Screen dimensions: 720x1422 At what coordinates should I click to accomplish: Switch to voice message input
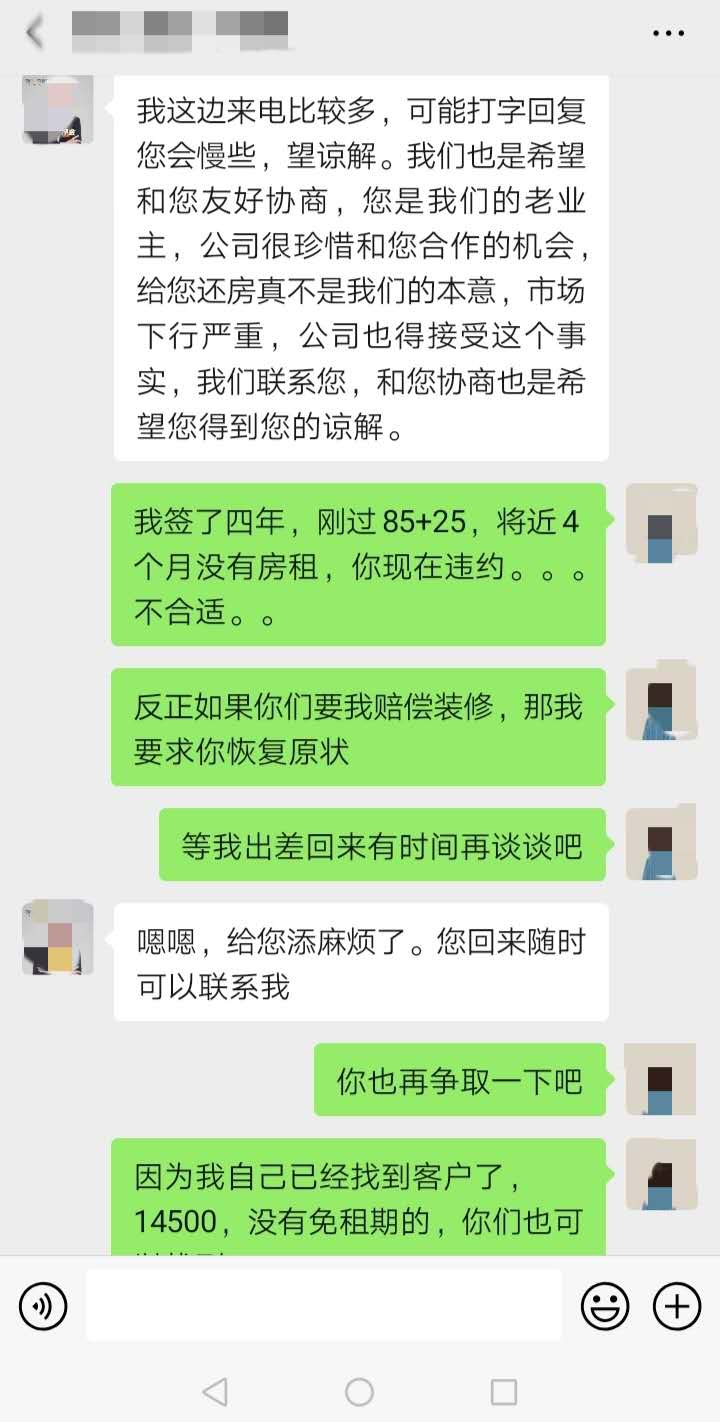tap(43, 1306)
